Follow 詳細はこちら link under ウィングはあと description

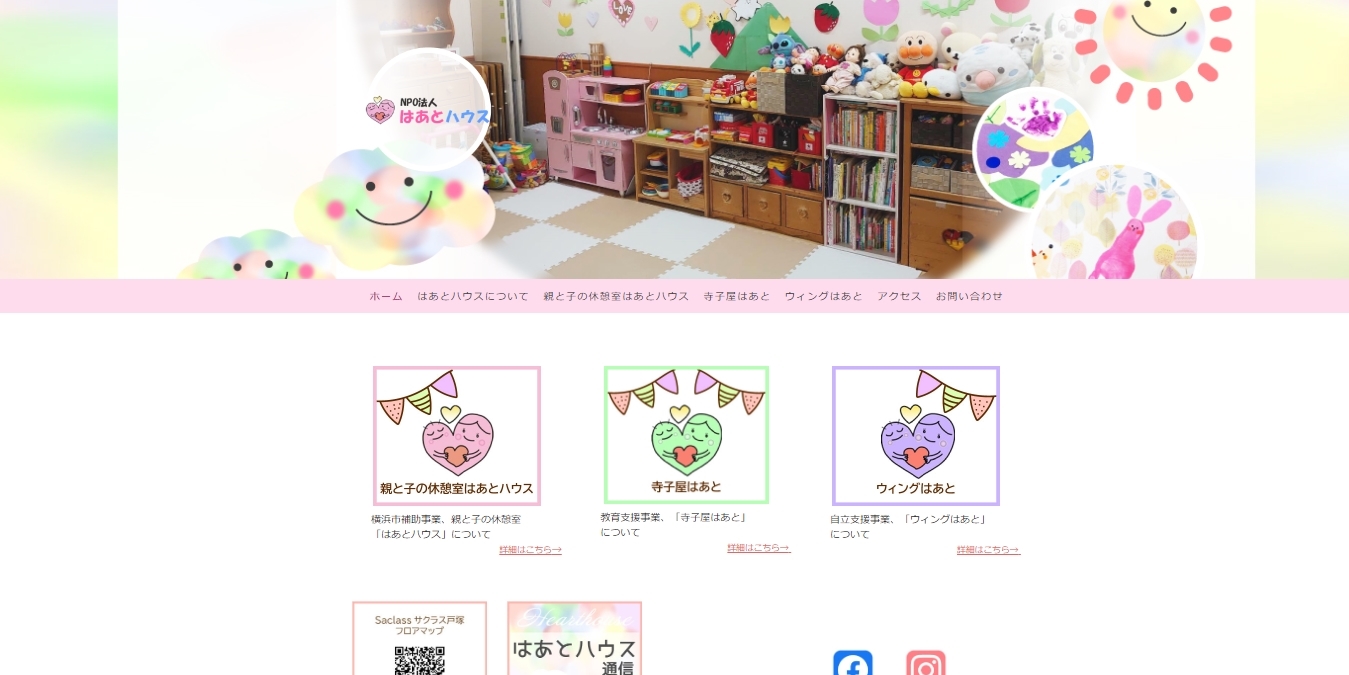pyautogui.click(x=988, y=550)
